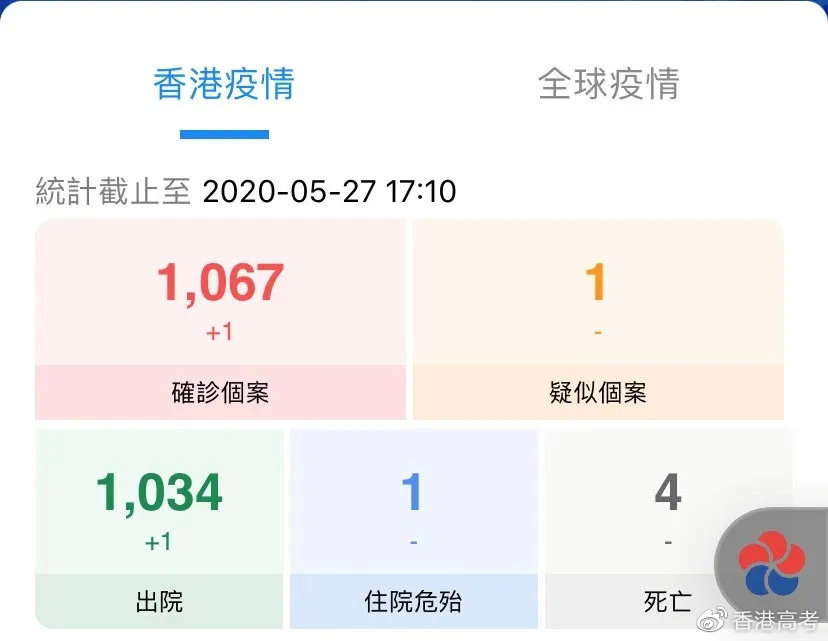
Task: Select the 香港疫情 tab
Action: tap(224, 84)
